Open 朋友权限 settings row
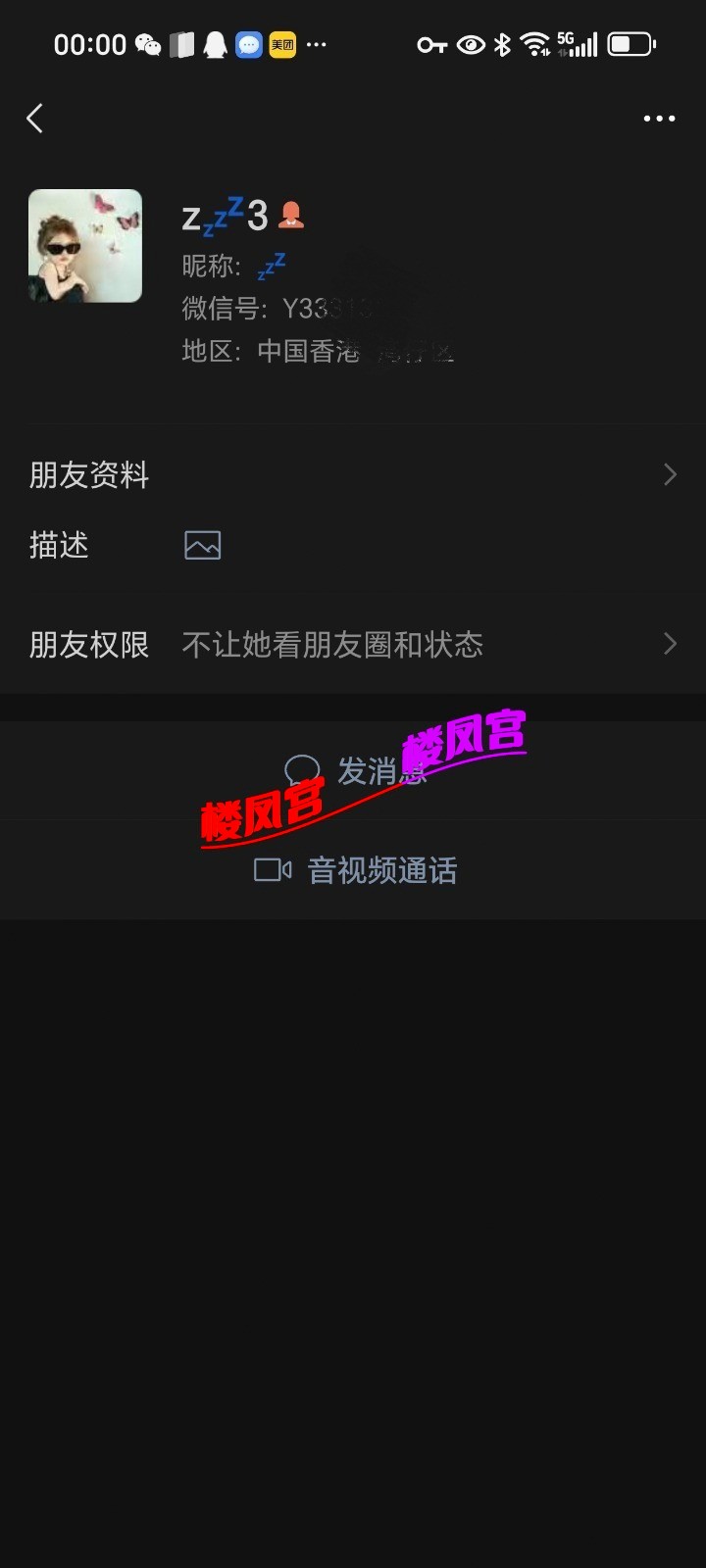Screen dimensions: 706x1568 tap(353, 645)
